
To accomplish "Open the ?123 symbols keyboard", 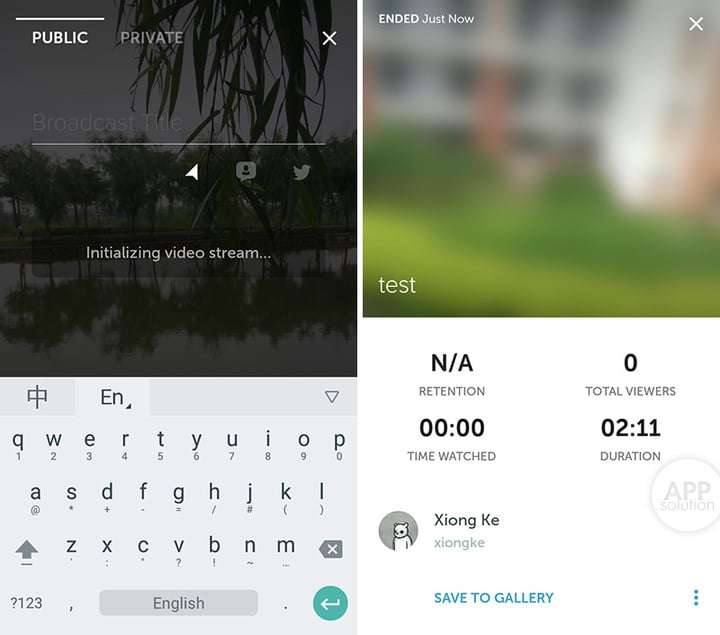I will pyautogui.click(x=26, y=603).
